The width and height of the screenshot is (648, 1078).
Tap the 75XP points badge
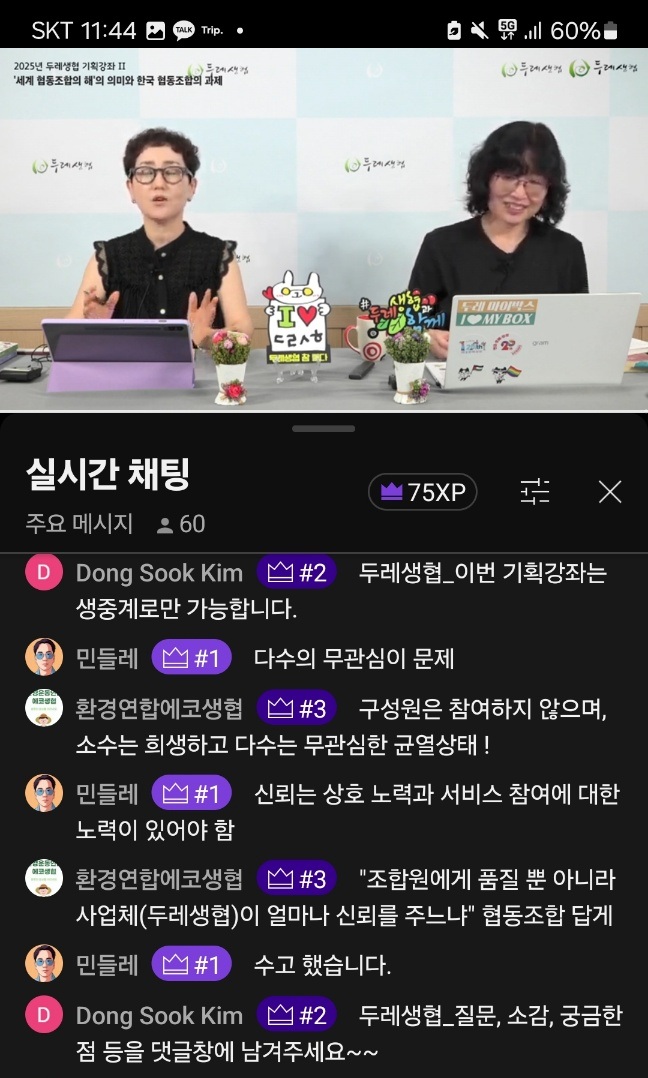[423, 492]
